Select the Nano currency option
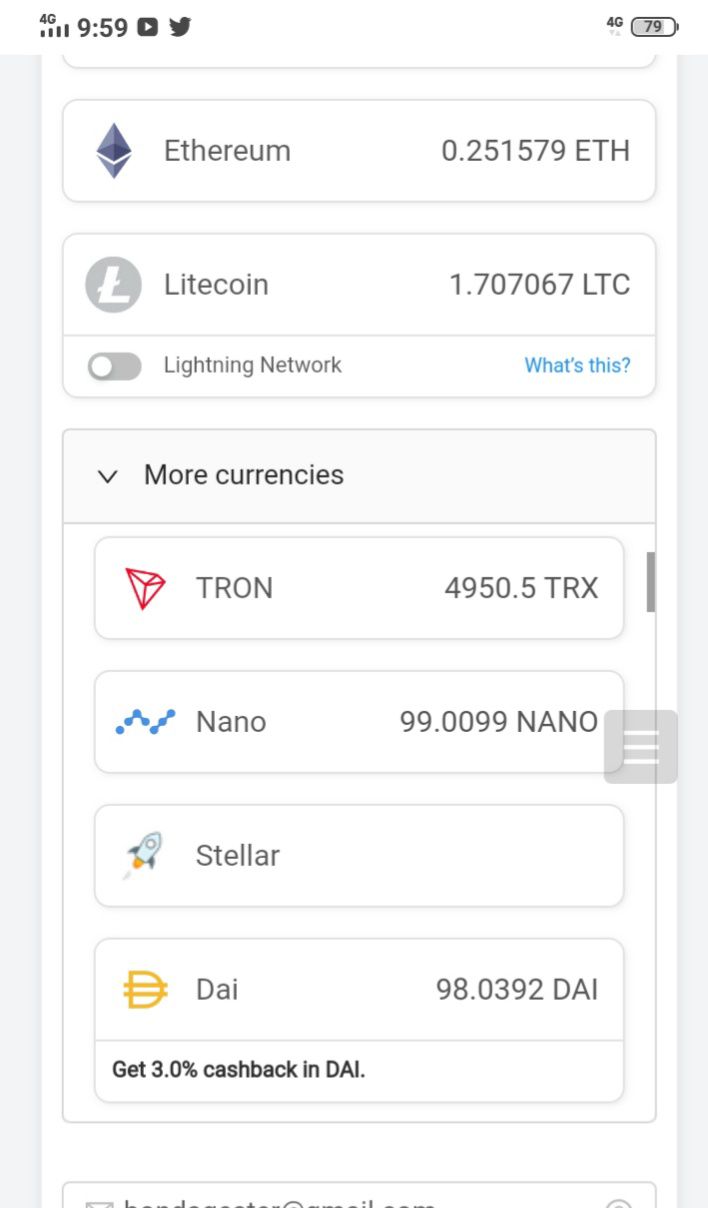The height and width of the screenshot is (1208, 708). click(x=359, y=722)
